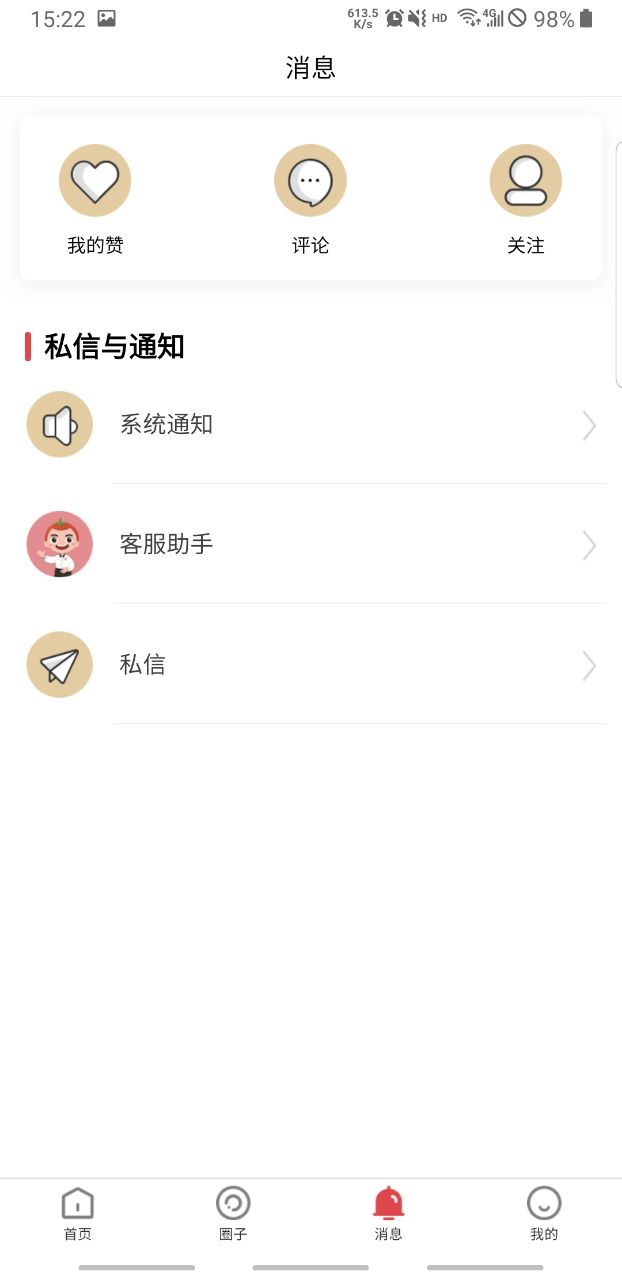This screenshot has width=622, height=1279.
Task: Open 我的赞 likes section
Action: [95, 198]
